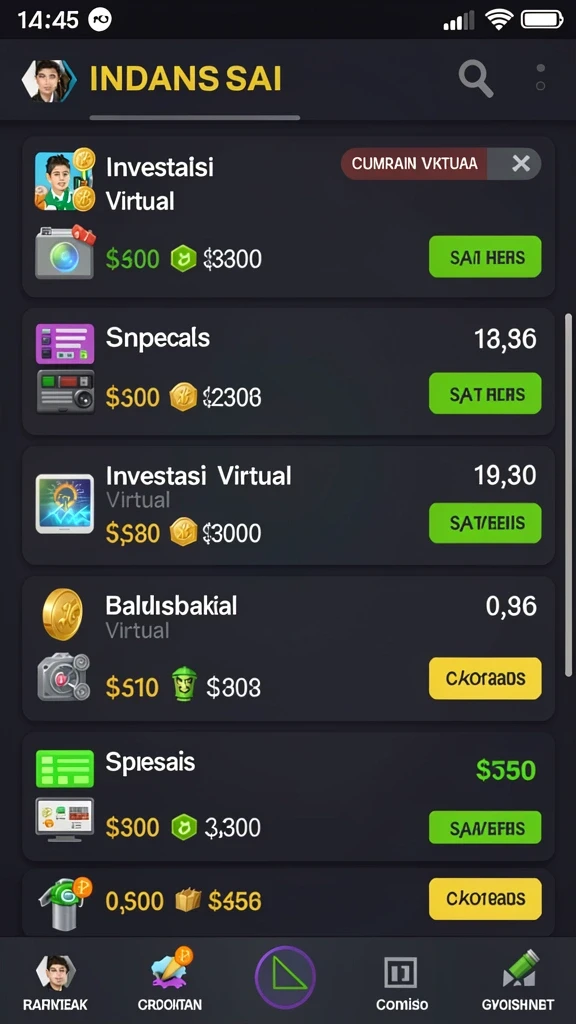
Task: Dismiss the CUMRAIN VKTUAA chip
Action: tap(520, 164)
